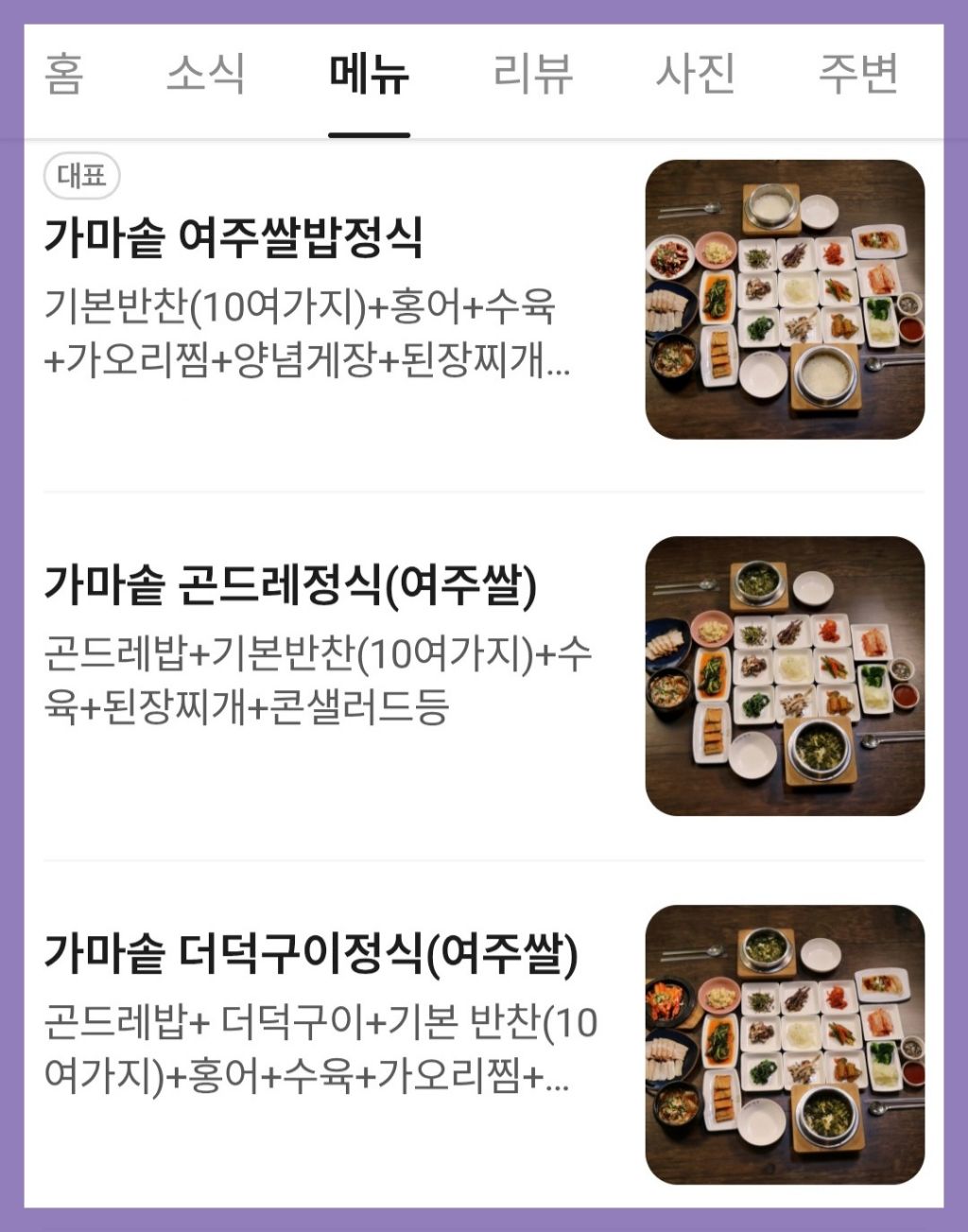The image size is (968, 1232).
Task: Go to the 리뷰 tab
Action: pos(533,75)
